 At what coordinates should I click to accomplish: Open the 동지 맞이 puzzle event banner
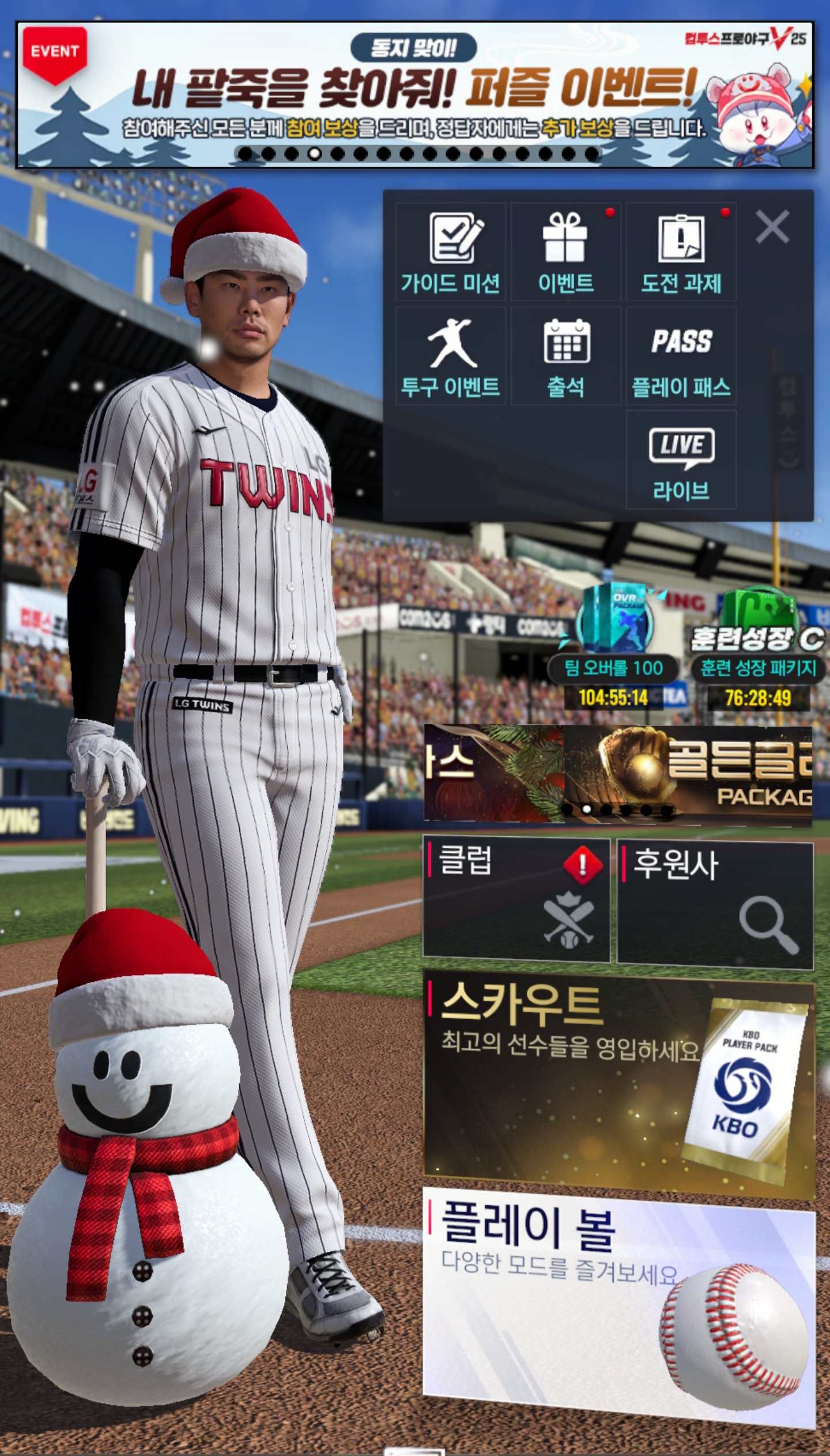point(414,95)
